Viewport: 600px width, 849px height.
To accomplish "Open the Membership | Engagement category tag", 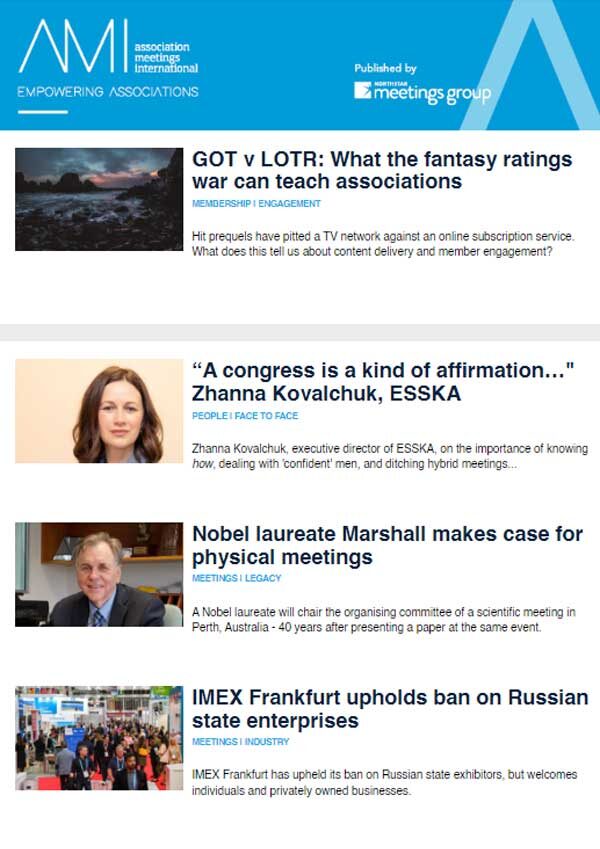I will [256, 204].
